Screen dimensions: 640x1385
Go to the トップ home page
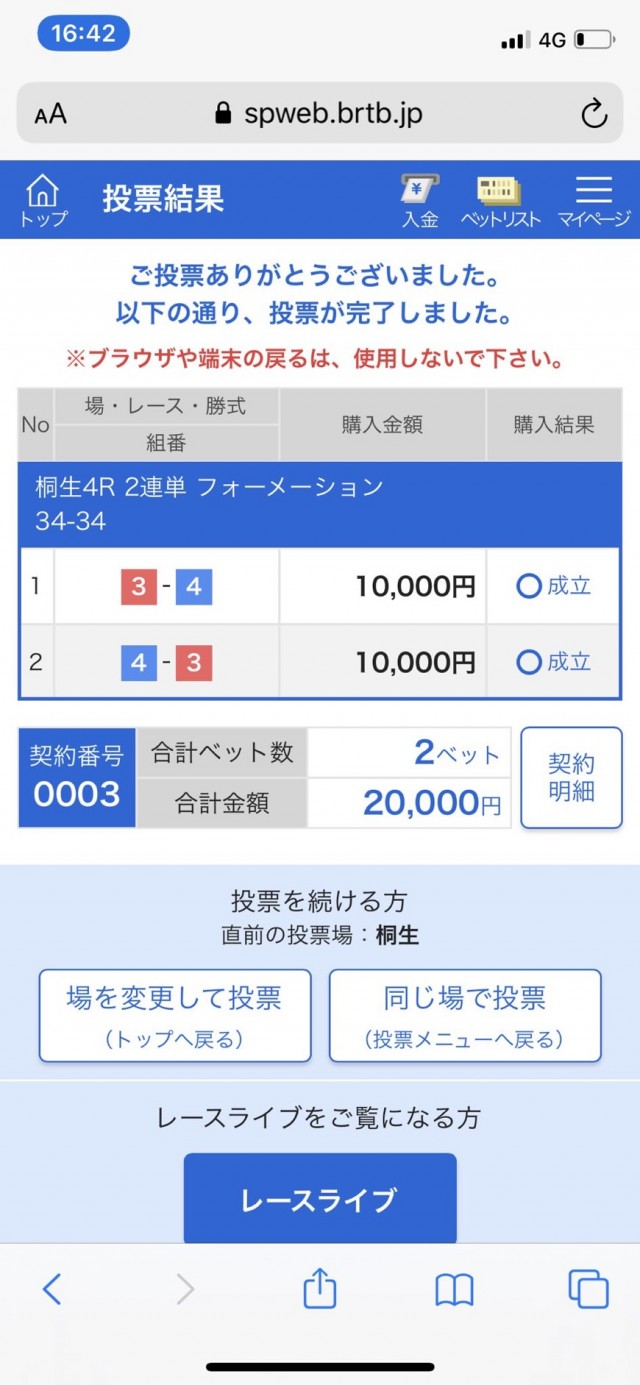tap(43, 200)
